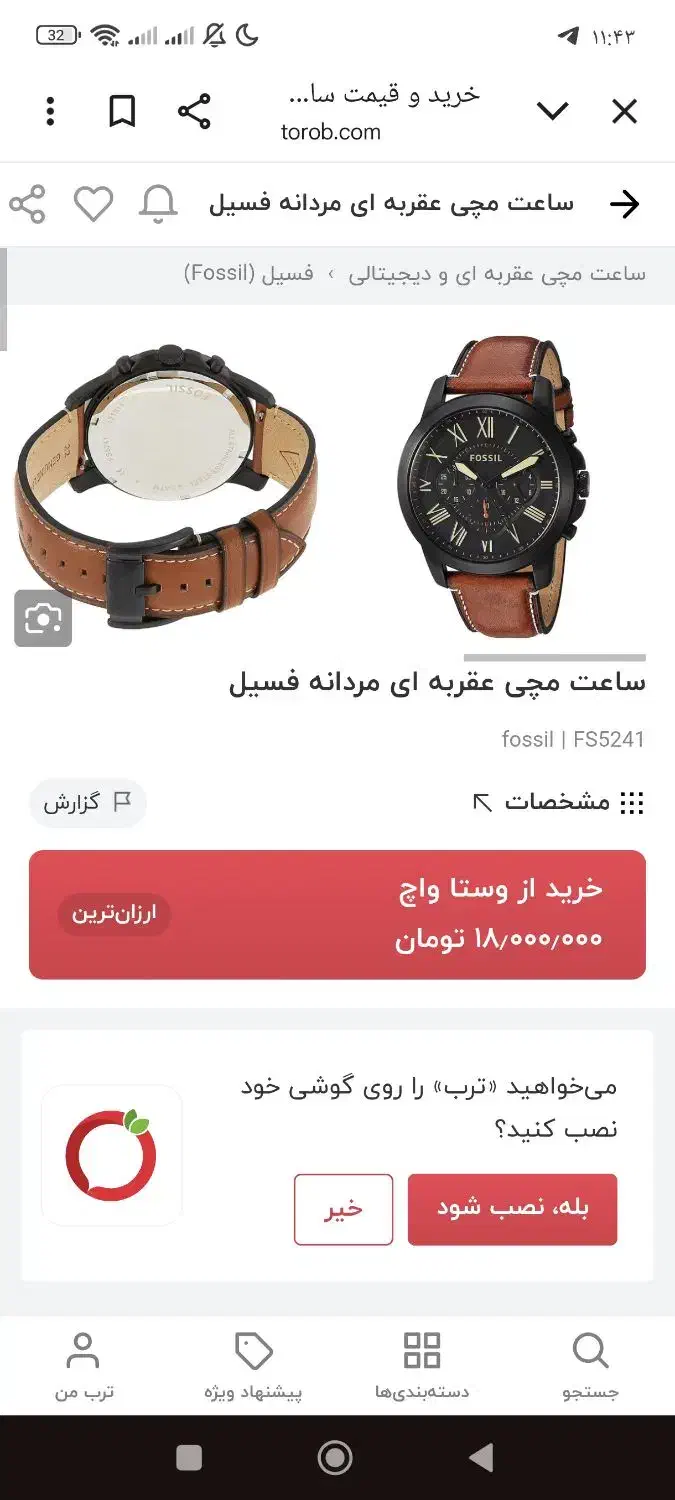Image resolution: width=675 pixels, height=1500 pixels.
Task: Share the page from browser toolbar
Action: (x=194, y=111)
